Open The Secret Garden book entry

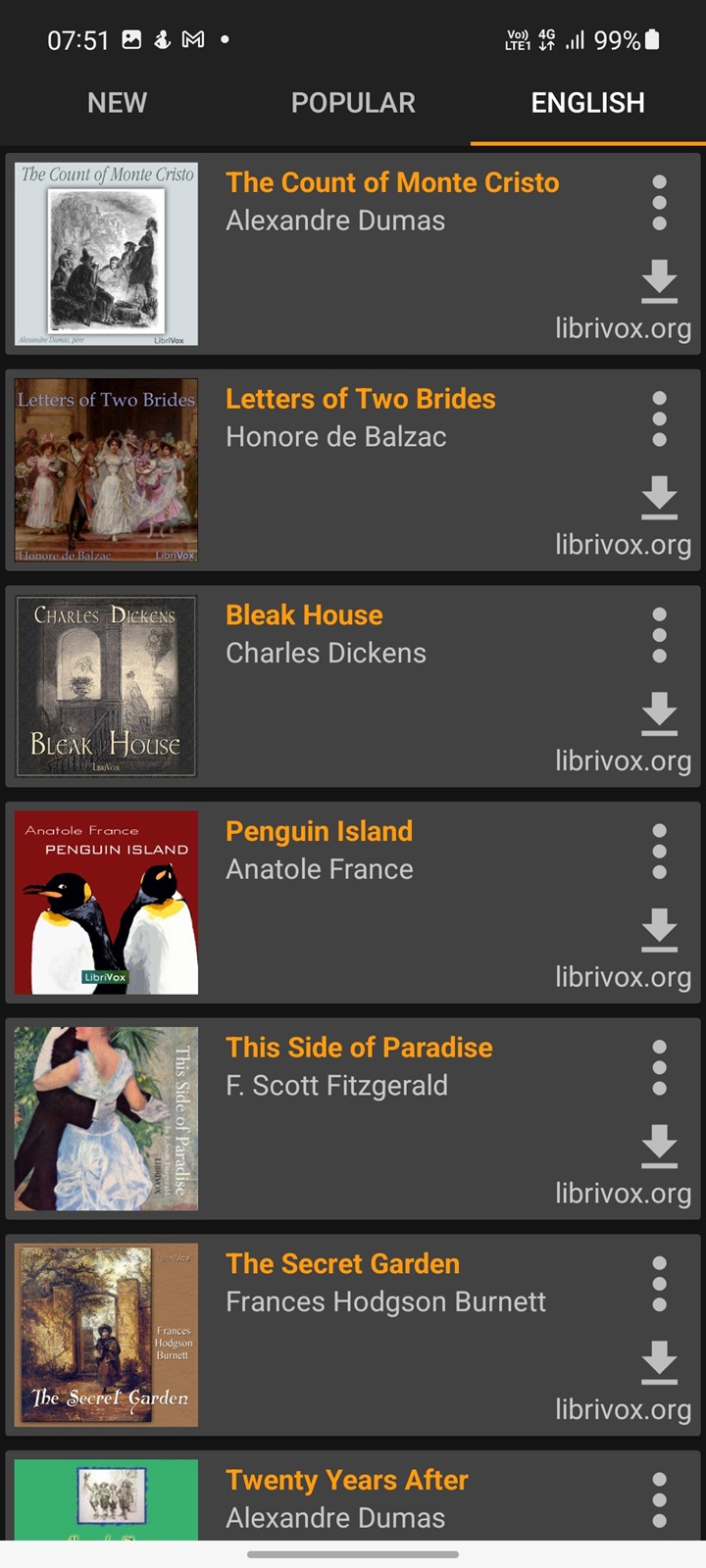pos(353,1336)
